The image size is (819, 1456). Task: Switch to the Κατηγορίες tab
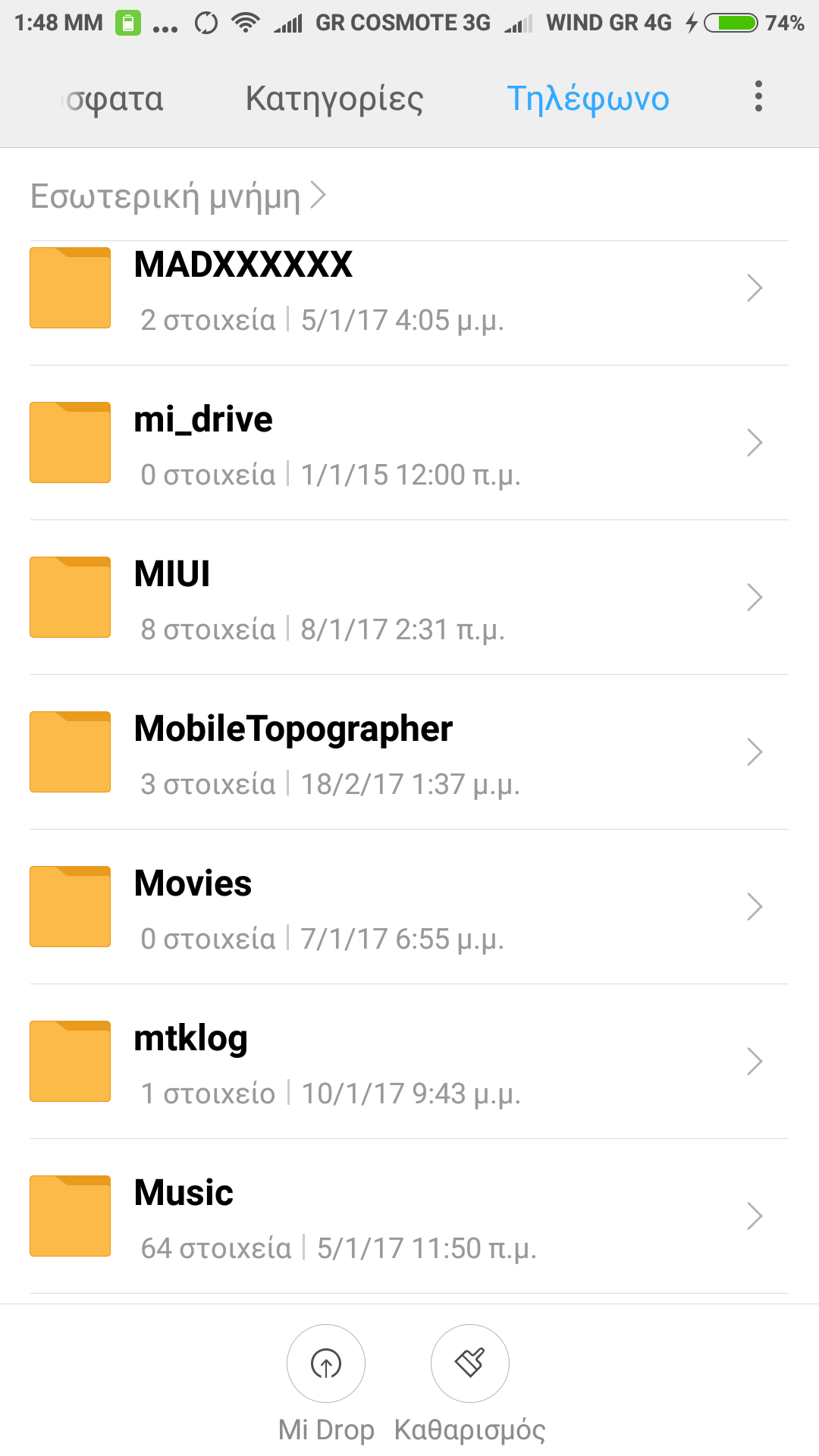pos(334,99)
